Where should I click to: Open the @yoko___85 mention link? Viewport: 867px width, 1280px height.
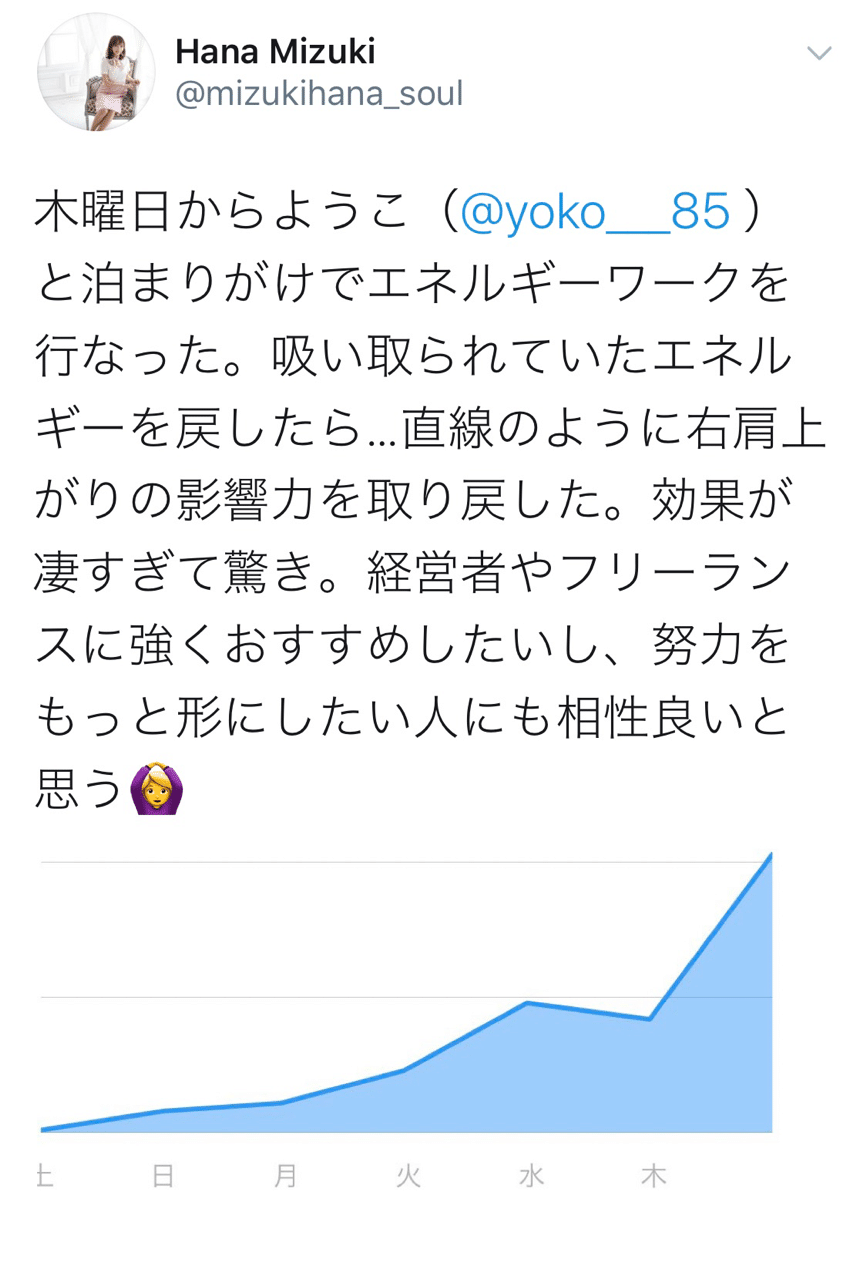pos(595,212)
